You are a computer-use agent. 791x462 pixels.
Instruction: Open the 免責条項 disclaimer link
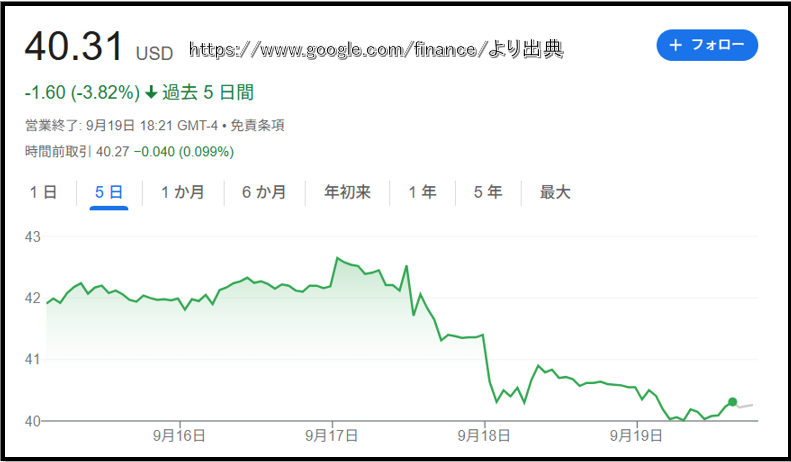pyautogui.click(x=259, y=125)
